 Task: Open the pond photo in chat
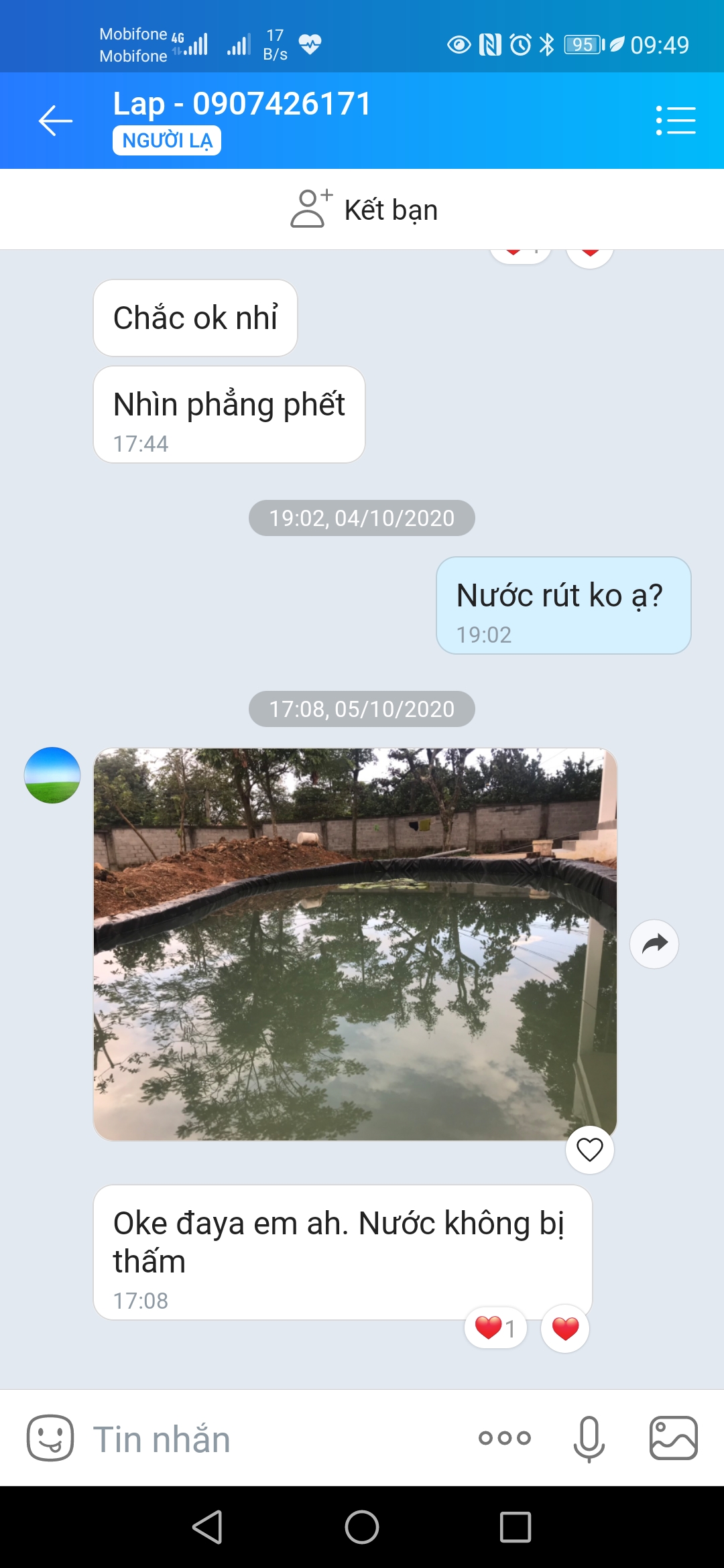pyautogui.click(x=355, y=943)
